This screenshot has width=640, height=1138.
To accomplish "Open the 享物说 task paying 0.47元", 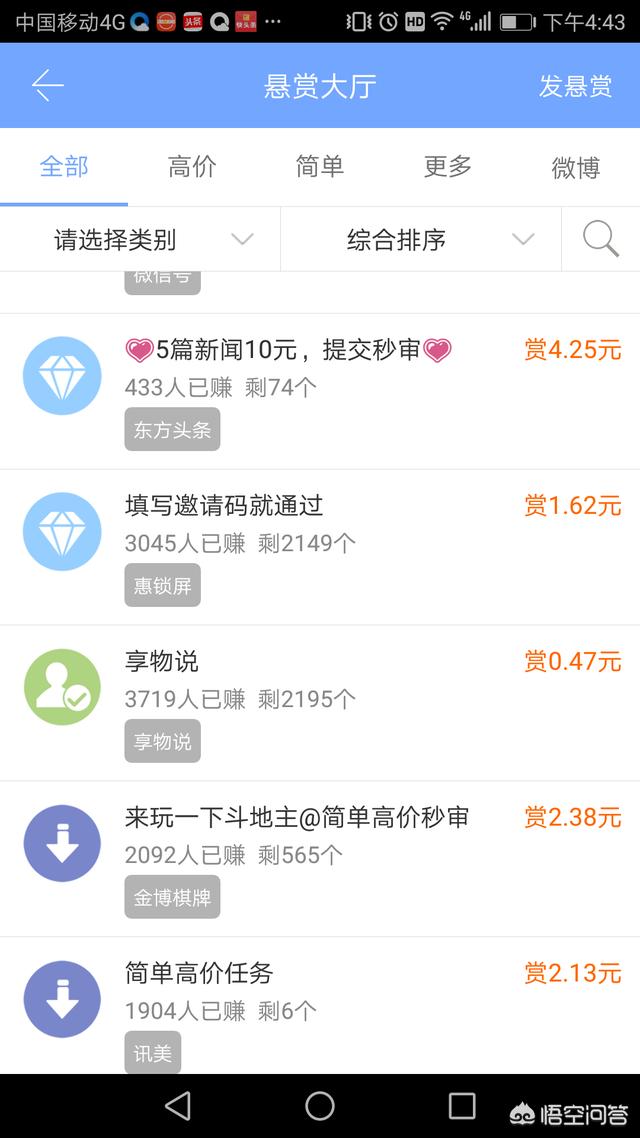I will click(320, 703).
